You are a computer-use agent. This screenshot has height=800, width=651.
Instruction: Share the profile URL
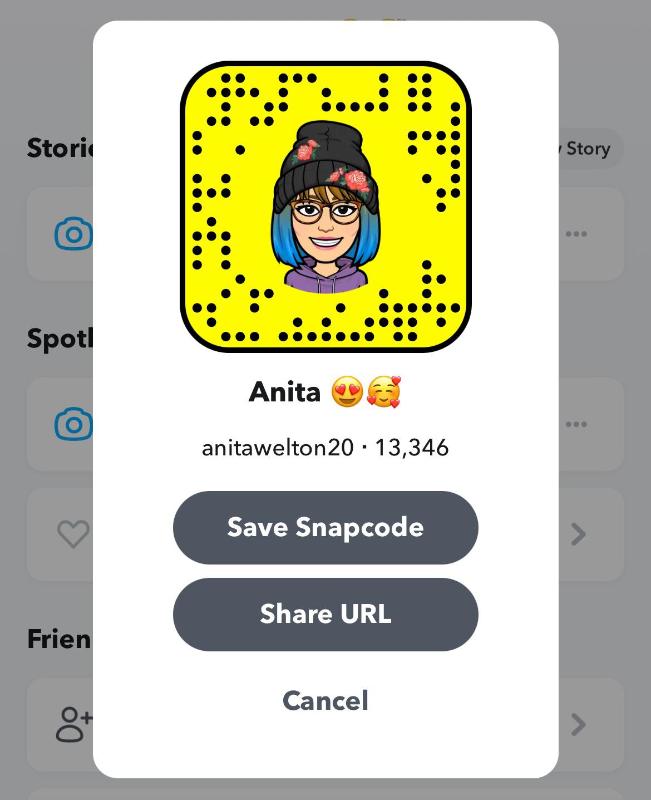coord(325,614)
